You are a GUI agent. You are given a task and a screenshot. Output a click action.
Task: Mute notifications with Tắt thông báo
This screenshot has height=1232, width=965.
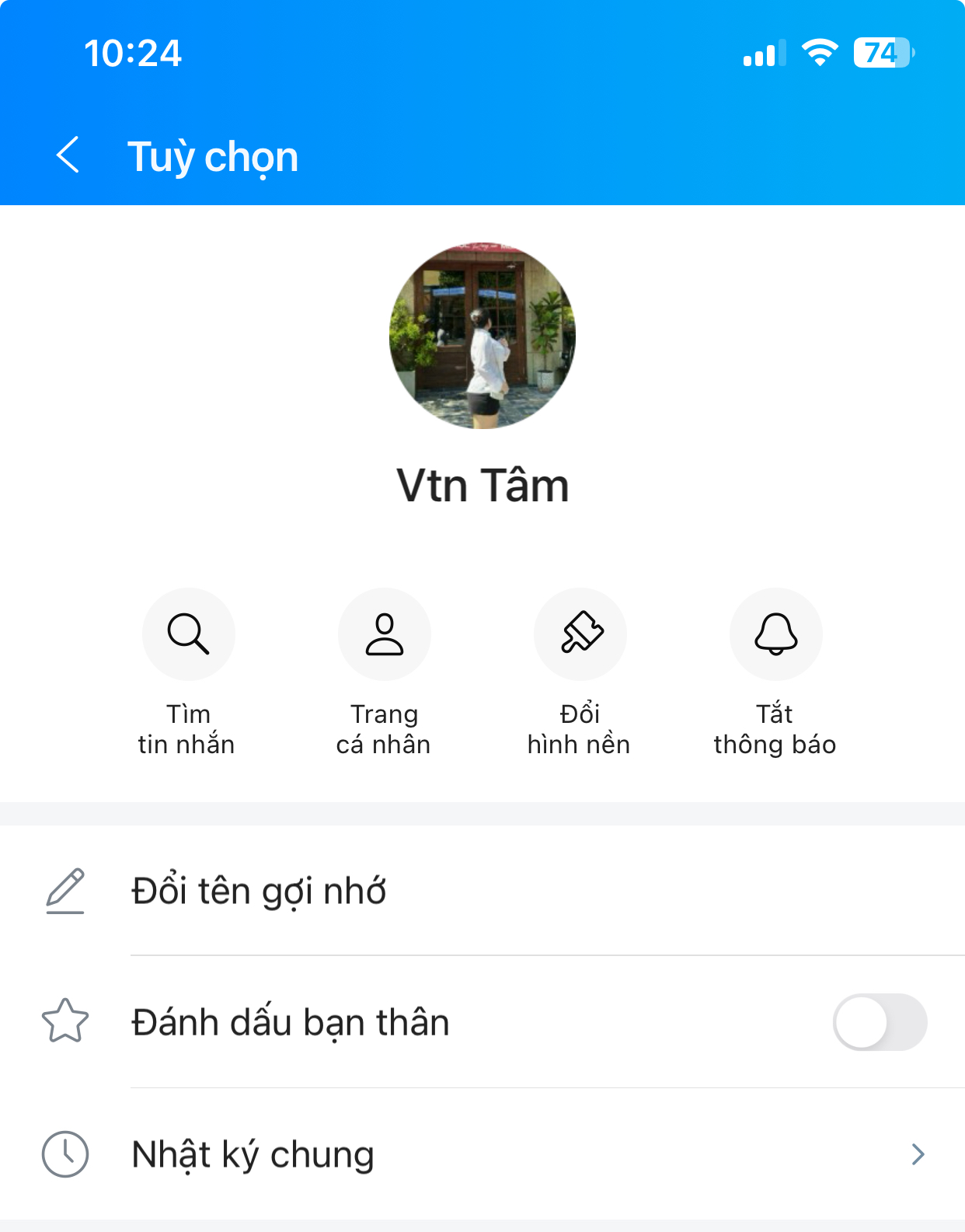coord(775,634)
